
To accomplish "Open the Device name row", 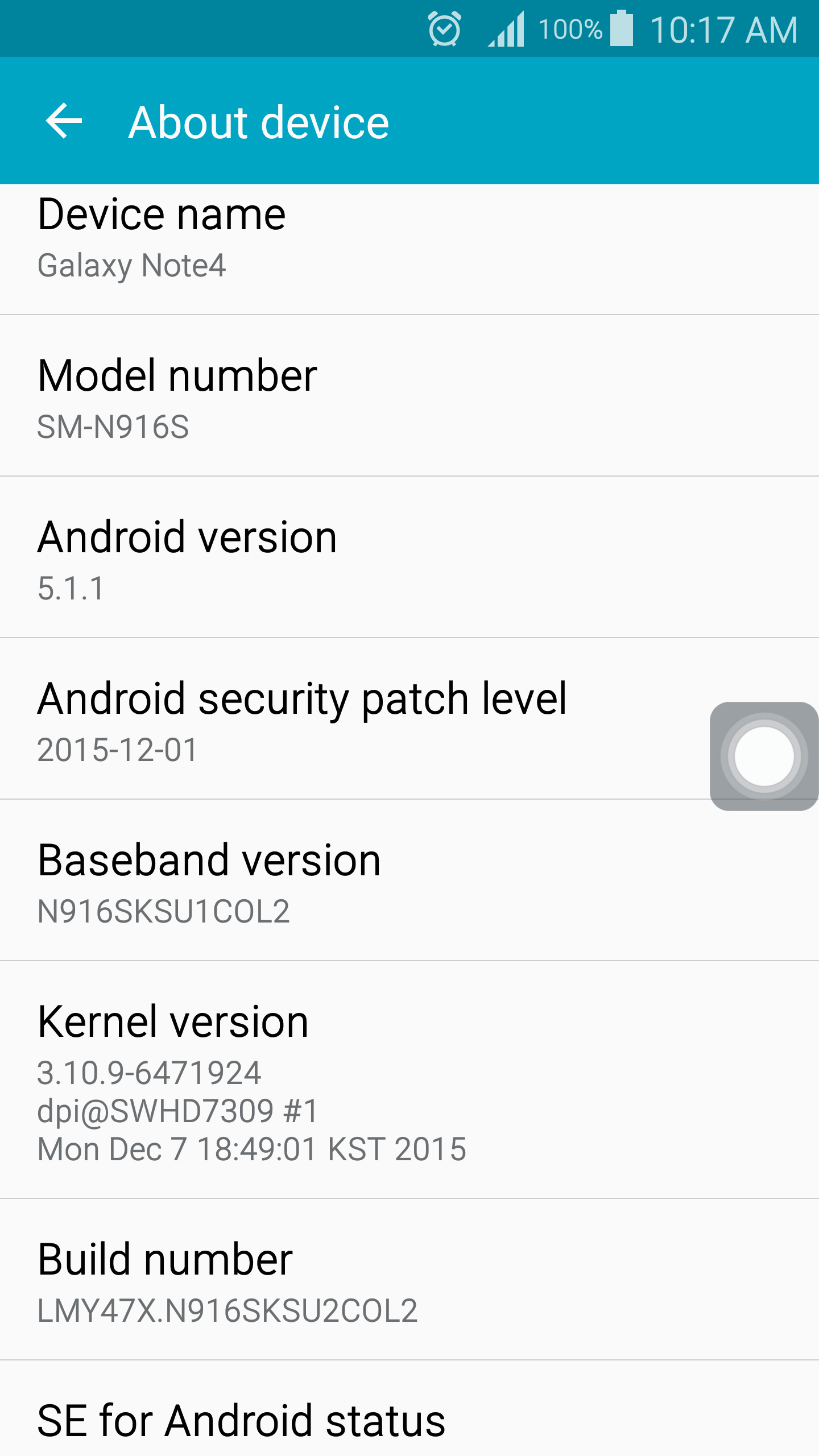I will [x=409, y=249].
